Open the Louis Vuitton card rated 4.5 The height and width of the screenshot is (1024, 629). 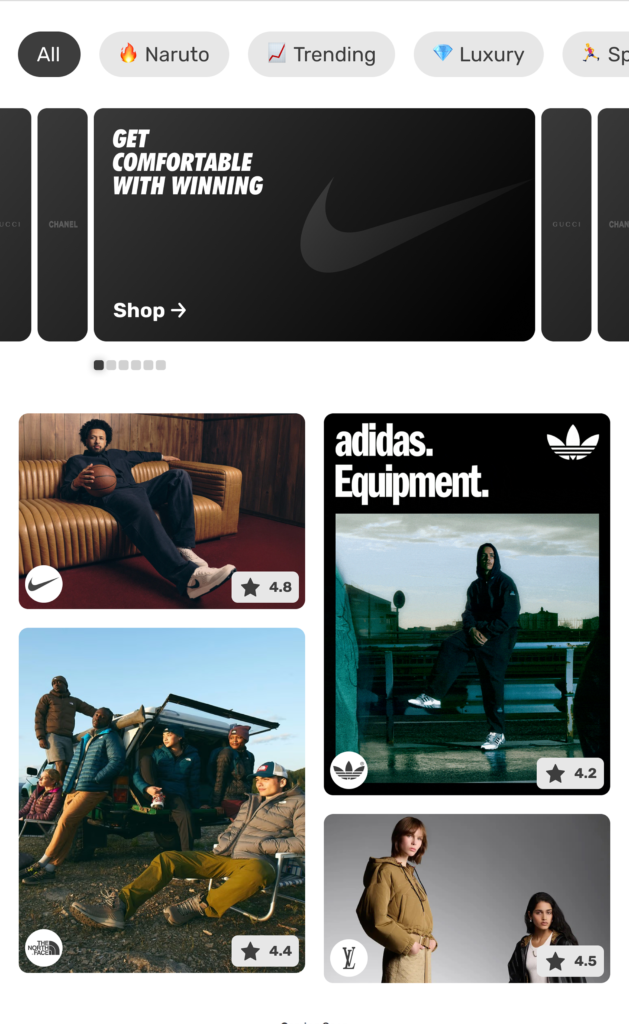[466, 898]
